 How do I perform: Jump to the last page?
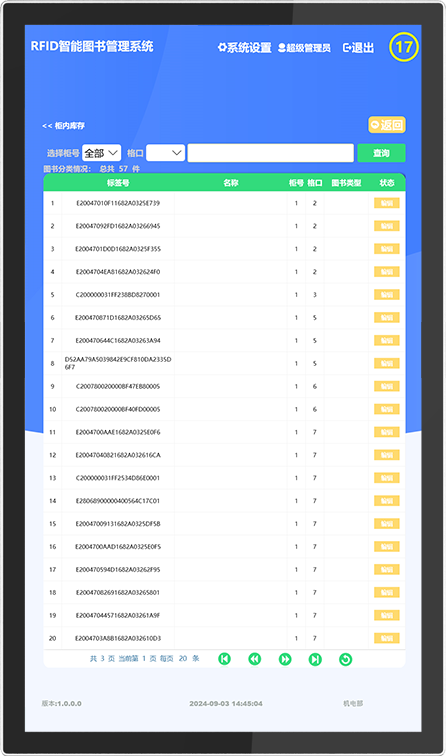point(315,659)
